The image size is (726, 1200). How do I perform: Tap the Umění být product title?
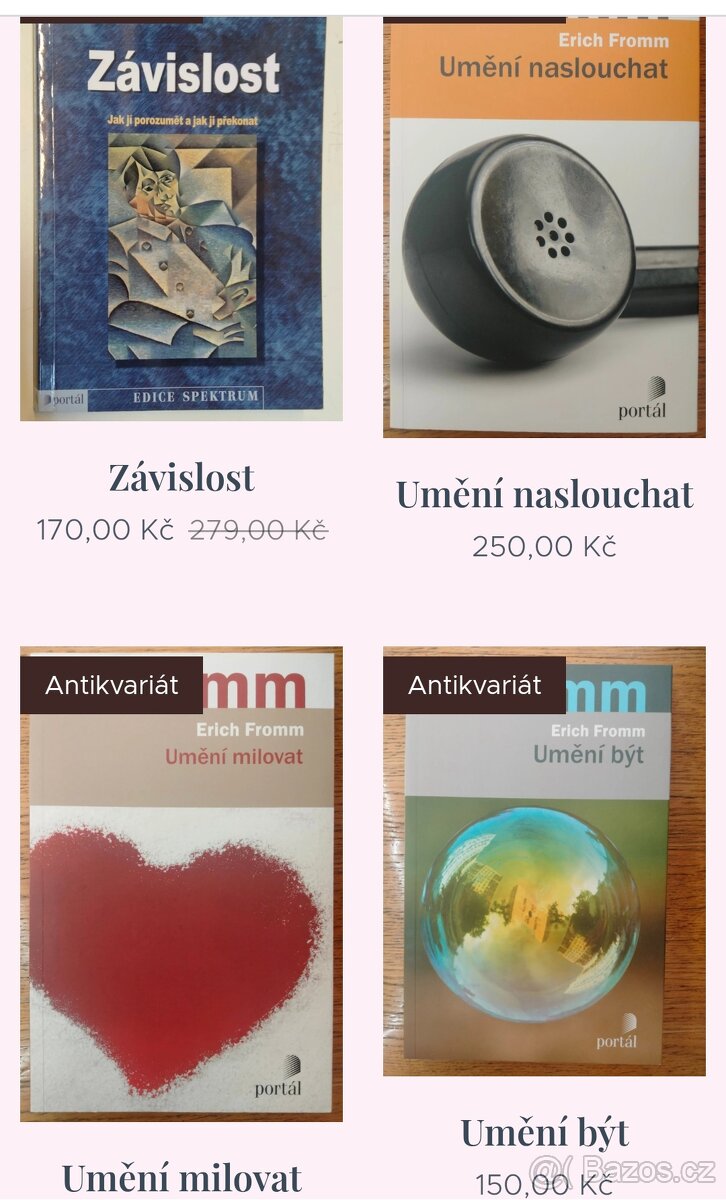tap(544, 1133)
